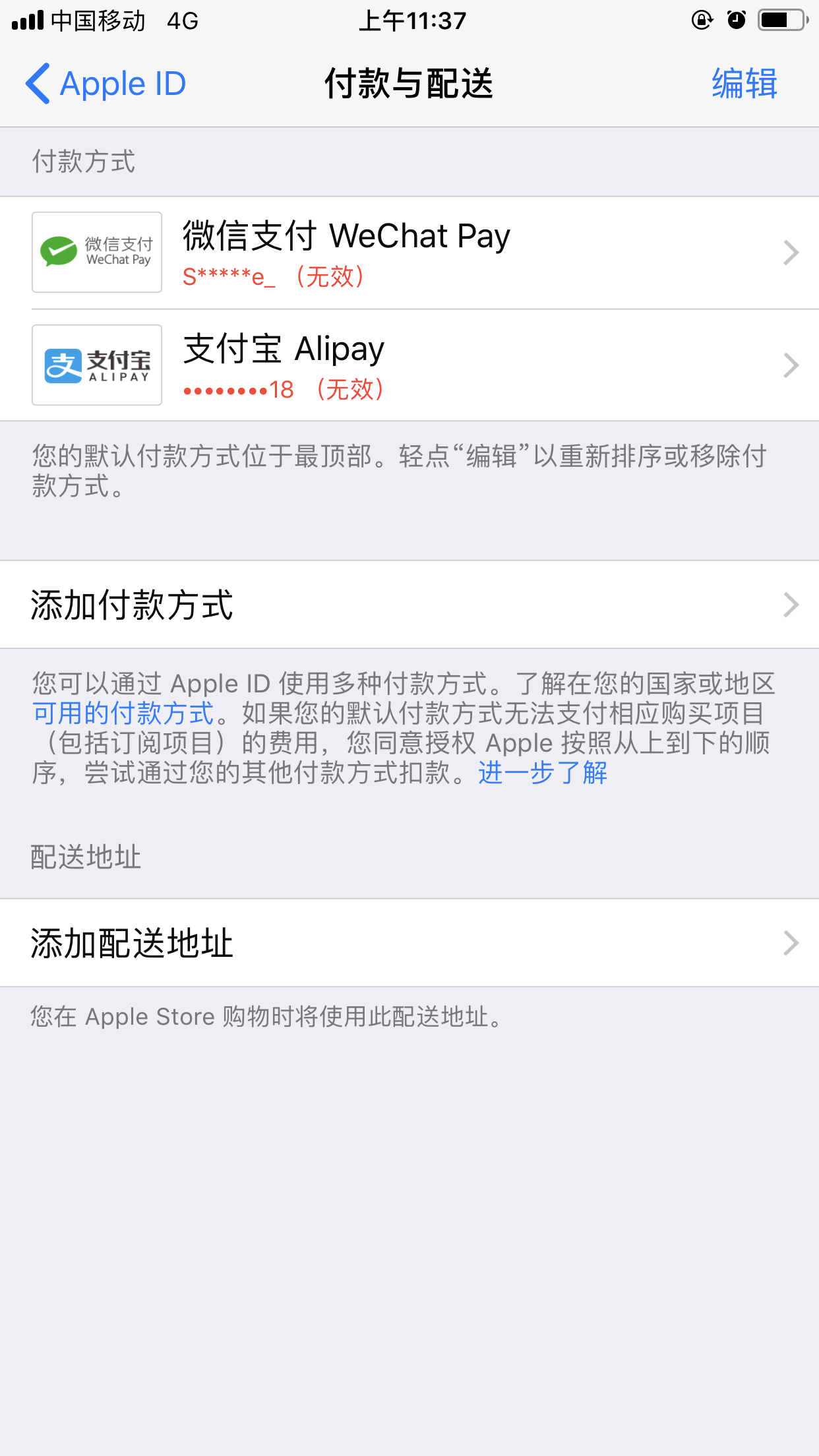The height and width of the screenshot is (1456, 819).
Task: Go back to Apple ID
Action: (106, 84)
